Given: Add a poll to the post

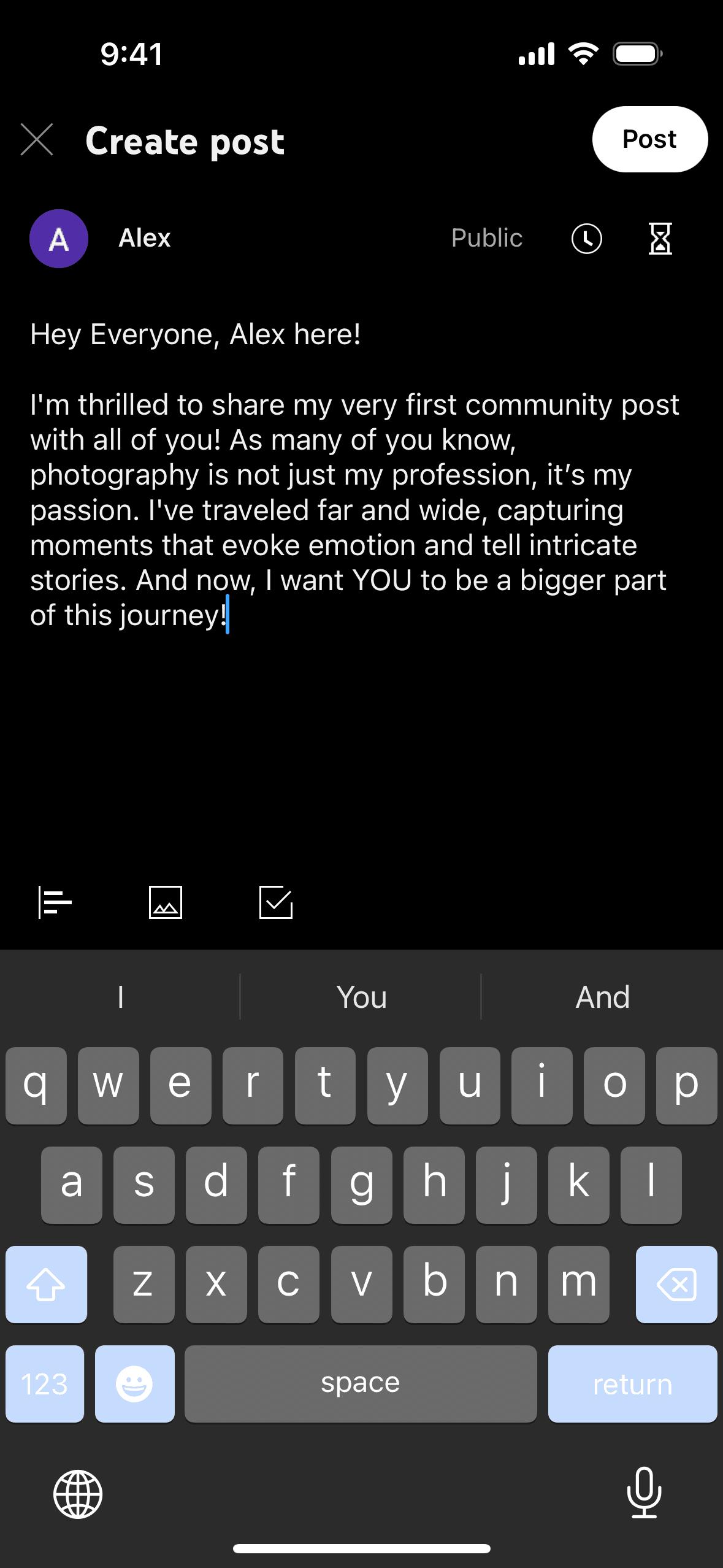Looking at the screenshot, I should pos(55,902).
